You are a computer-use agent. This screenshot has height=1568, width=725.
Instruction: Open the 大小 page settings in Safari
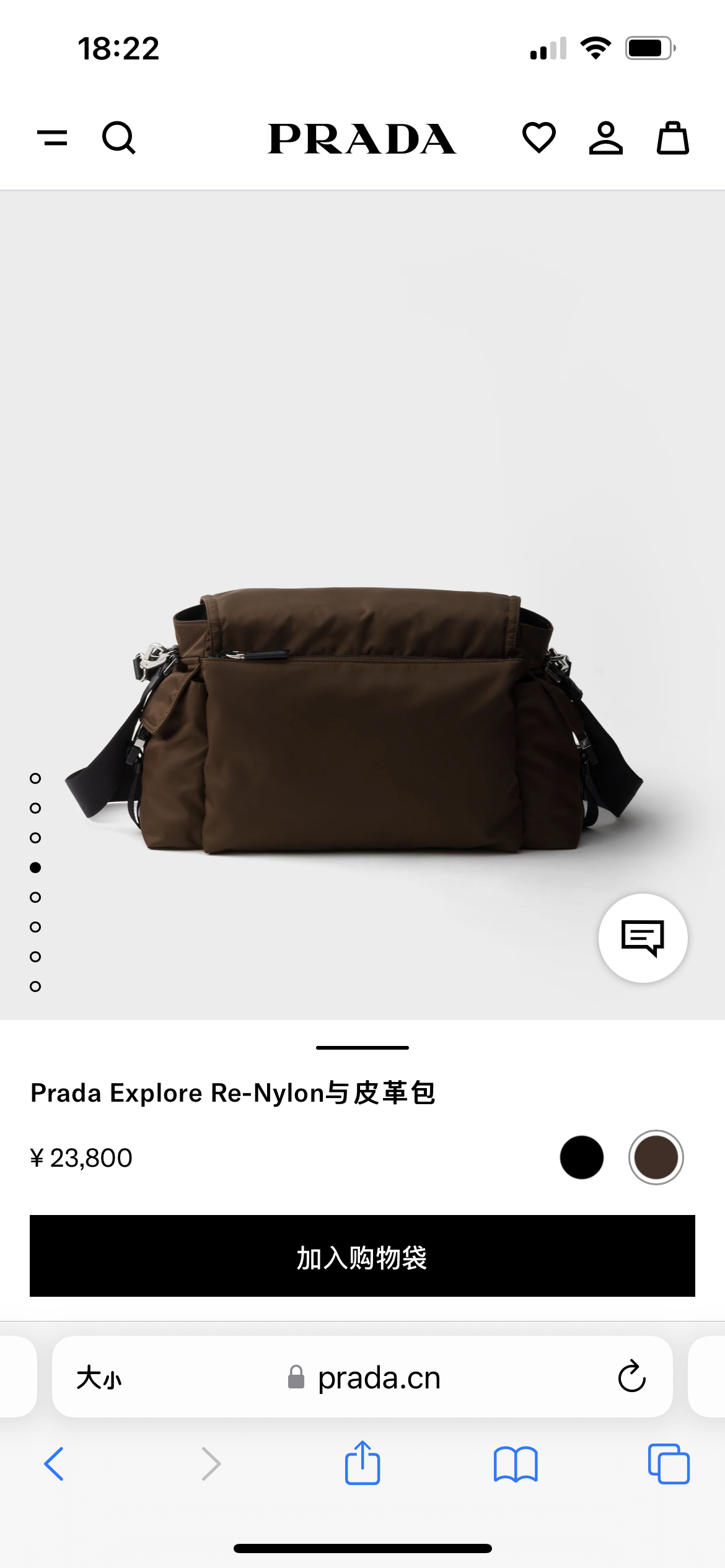[99, 1378]
